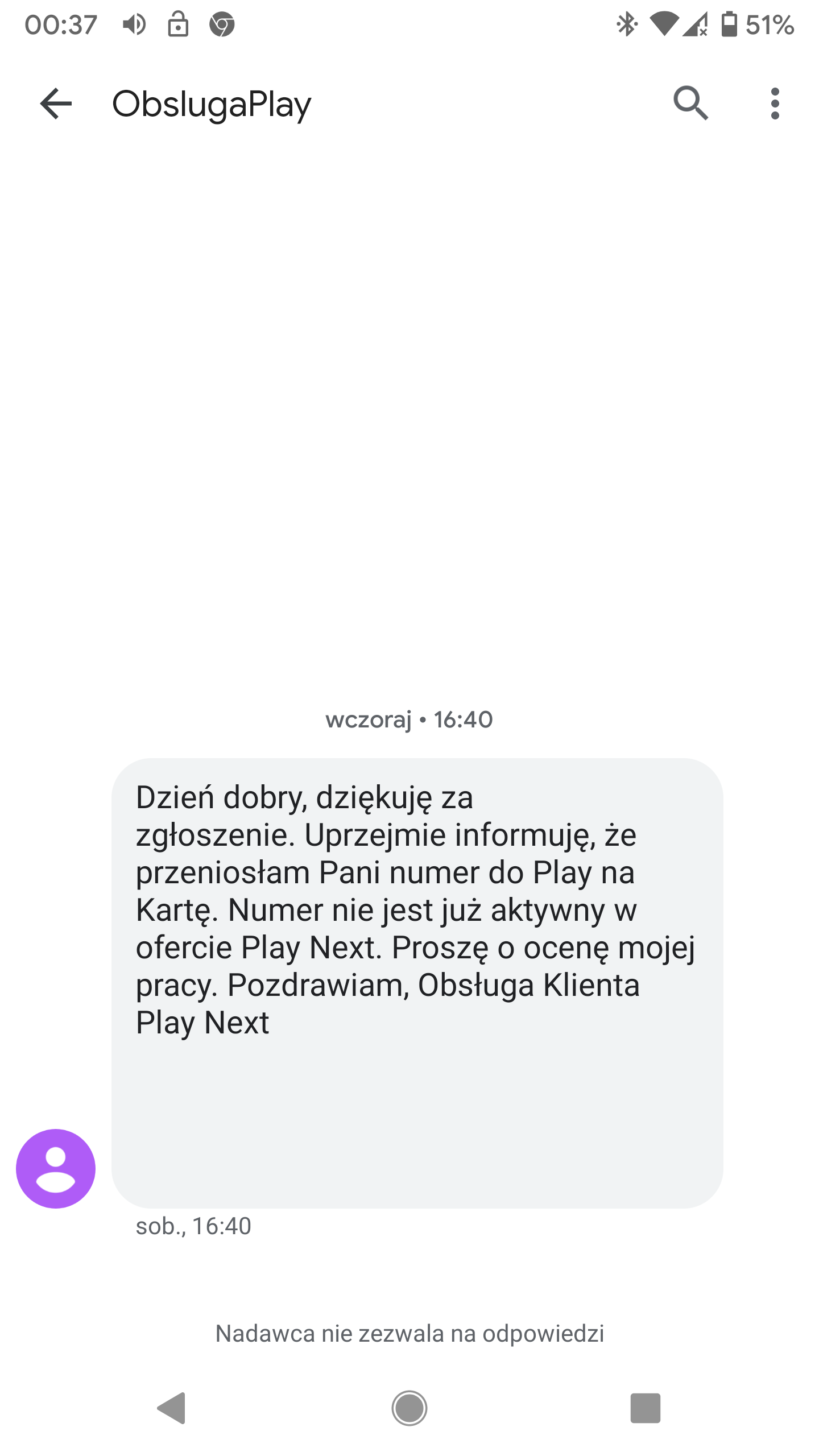Open the search icon in conversation toolbar
The image size is (819, 1456).
(x=692, y=104)
